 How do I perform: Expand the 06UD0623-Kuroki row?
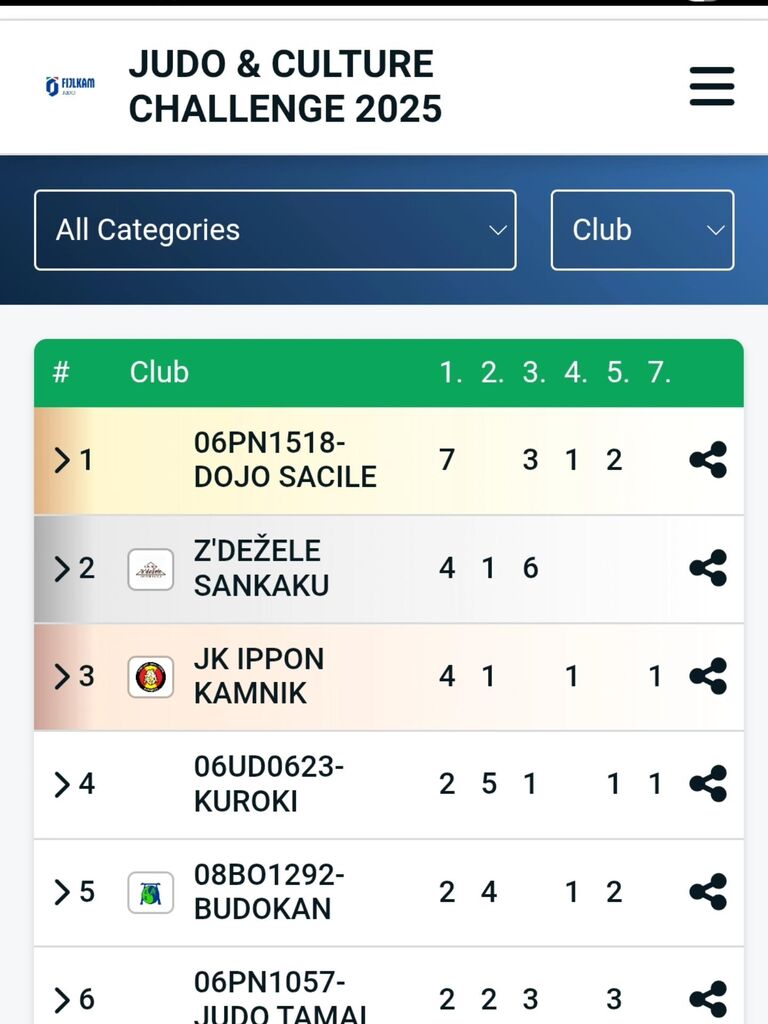[63, 784]
